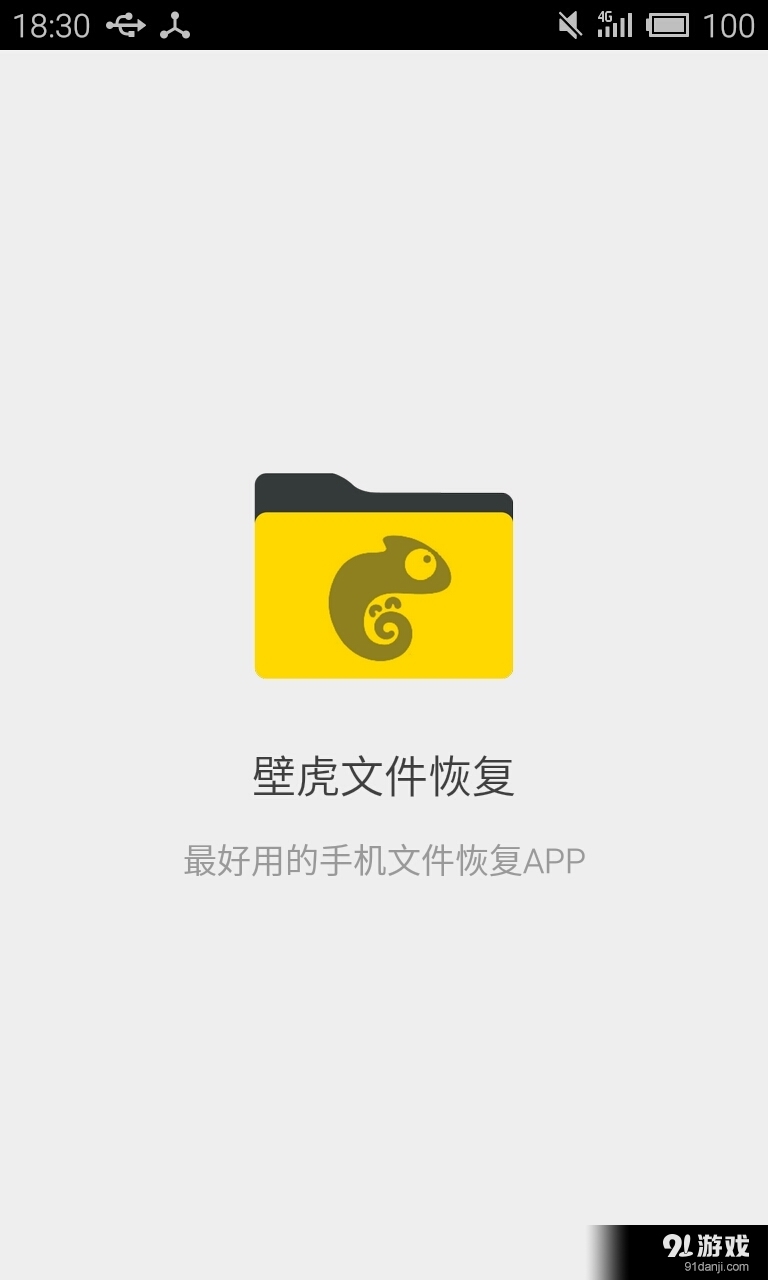Tap the data sharing icon in status bar
Image resolution: width=768 pixels, height=1280 pixels.
click(176, 24)
